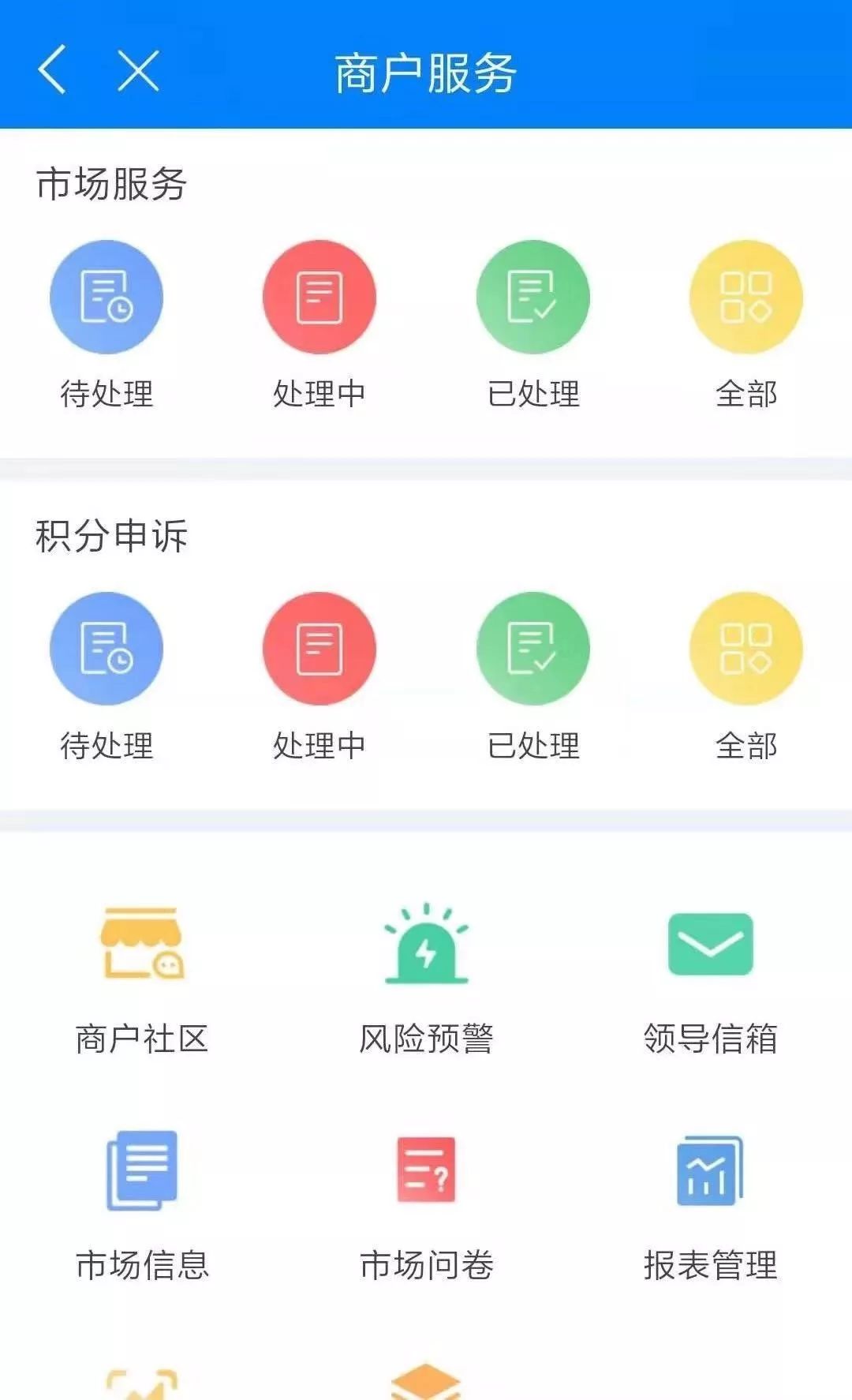Go back using the left arrow
Viewport: 852px width, 1400px height.
coord(52,71)
